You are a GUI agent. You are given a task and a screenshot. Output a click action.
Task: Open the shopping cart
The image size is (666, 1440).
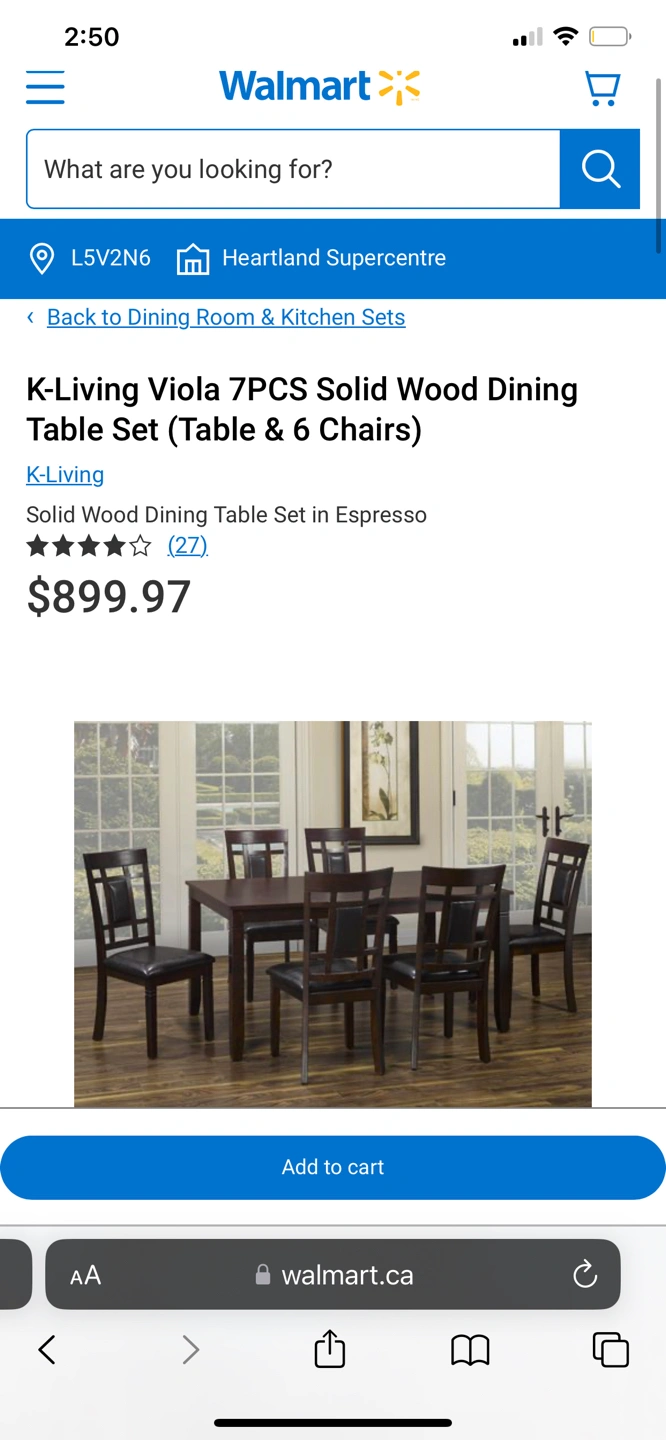[x=601, y=88]
